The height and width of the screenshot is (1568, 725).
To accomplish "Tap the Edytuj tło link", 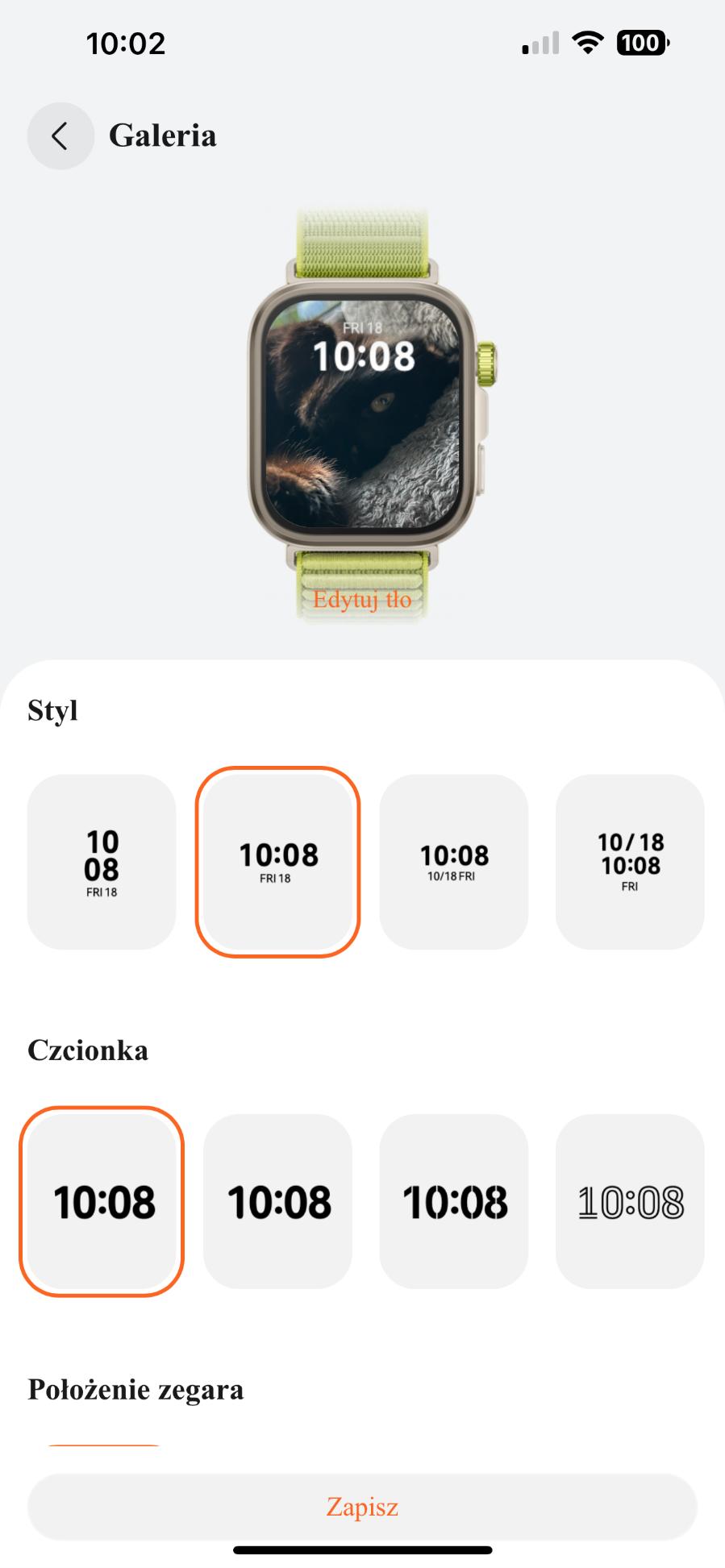I will [362, 600].
